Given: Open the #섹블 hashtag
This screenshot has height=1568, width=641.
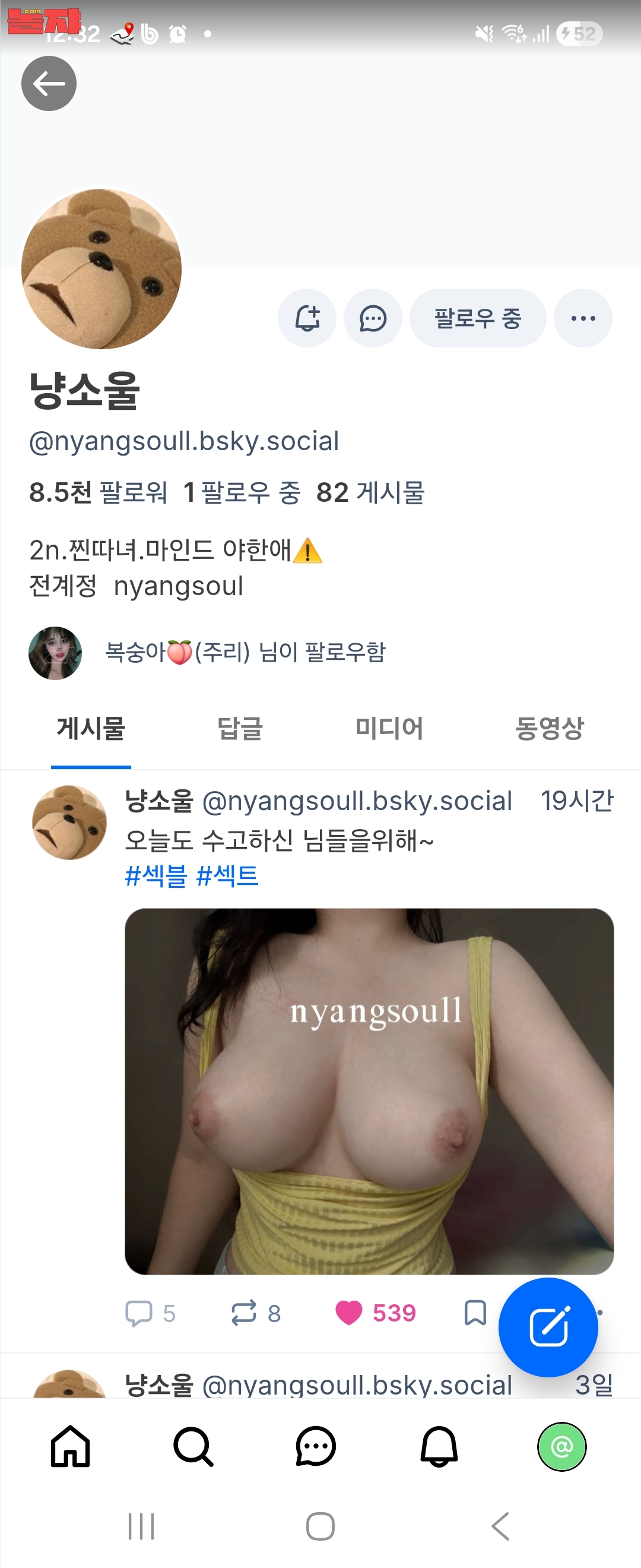Looking at the screenshot, I should click(156, 876).
